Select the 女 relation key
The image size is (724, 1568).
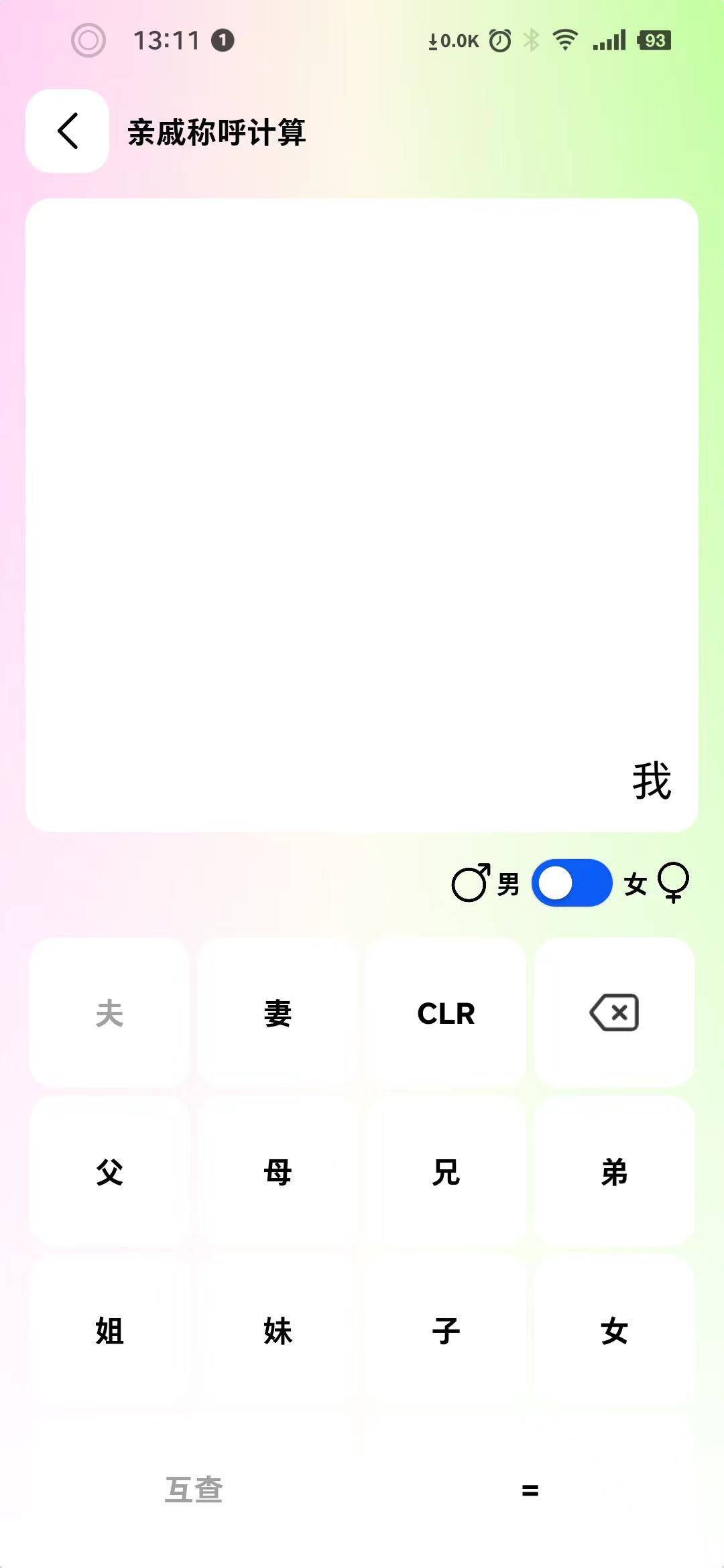click(614, 1331)
